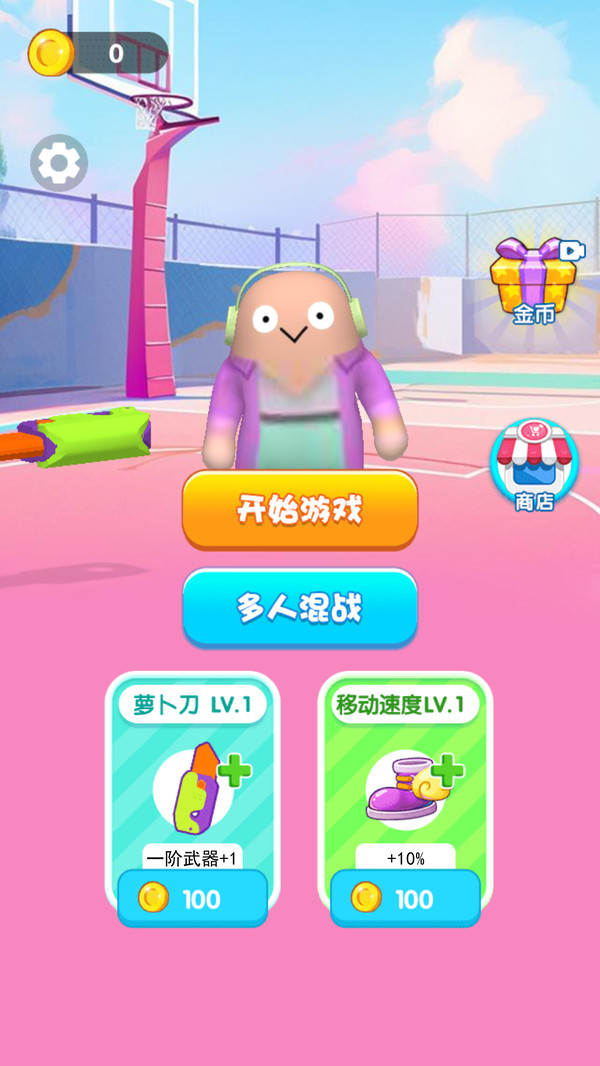Claim the 金币 gift box reward
This screenshot has width=600, height=1066.
(x=535, y=281)
